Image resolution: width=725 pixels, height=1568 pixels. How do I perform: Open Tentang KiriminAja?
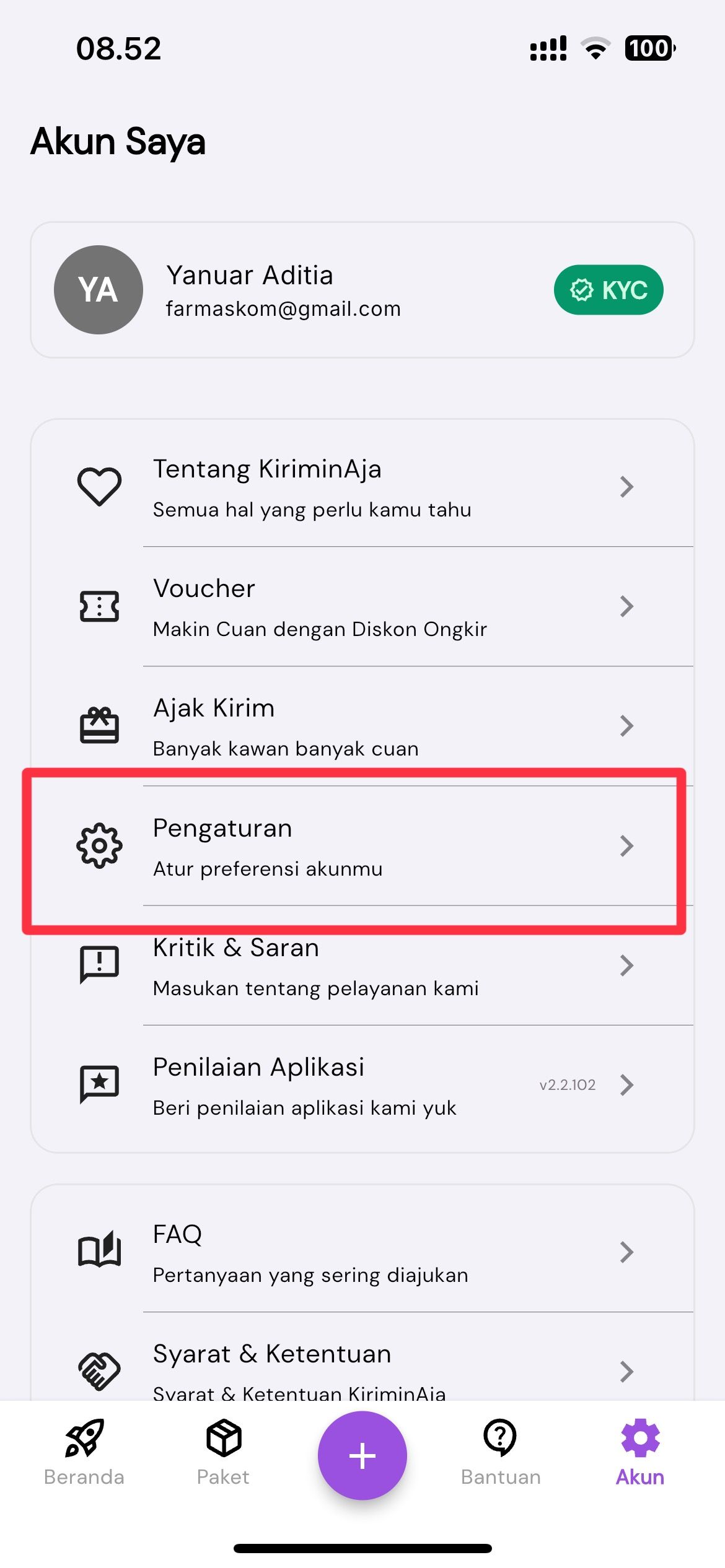tap(362, 487)
